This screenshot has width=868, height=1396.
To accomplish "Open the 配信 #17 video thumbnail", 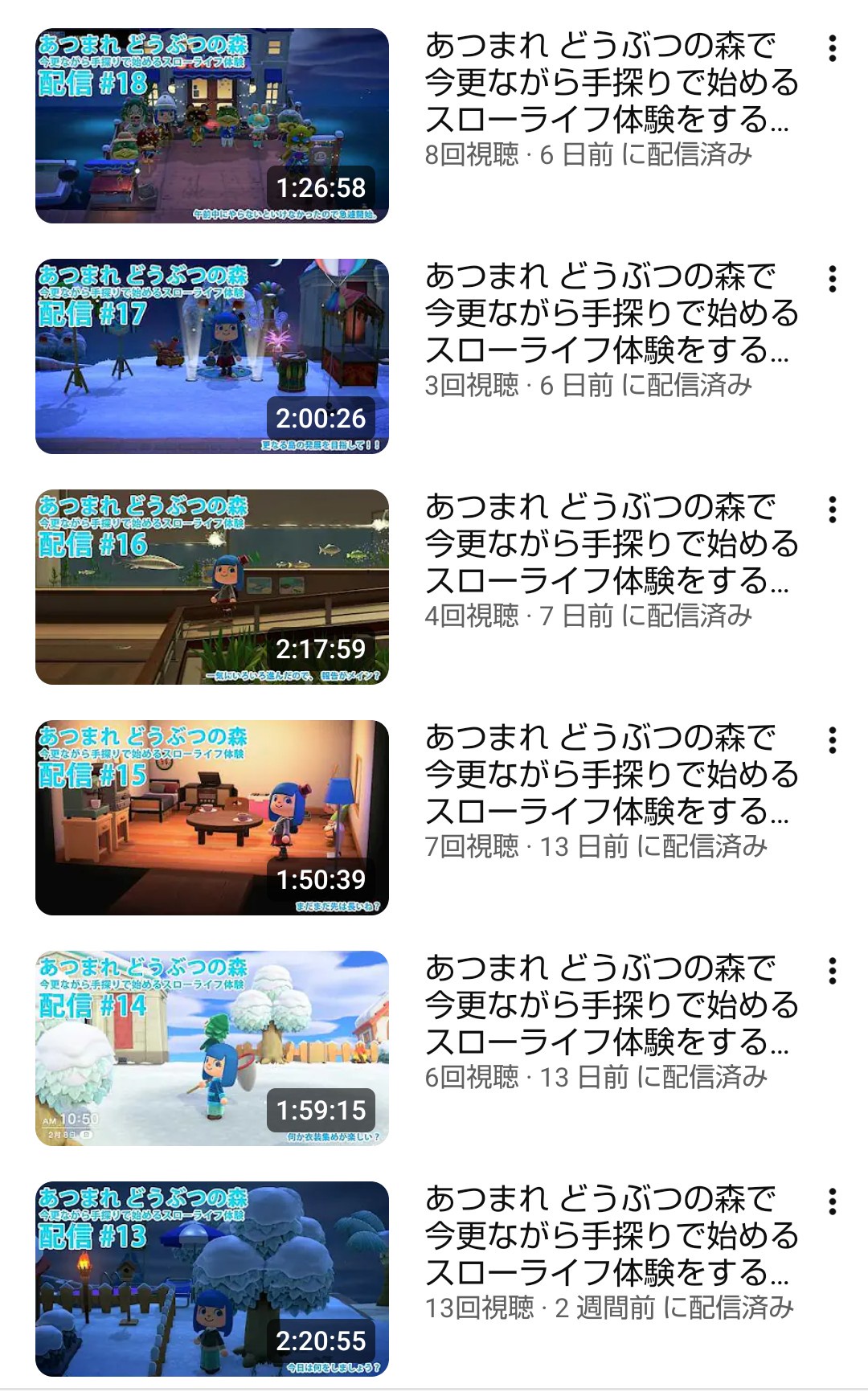I will pyautogui.click(x=212, y=356).
